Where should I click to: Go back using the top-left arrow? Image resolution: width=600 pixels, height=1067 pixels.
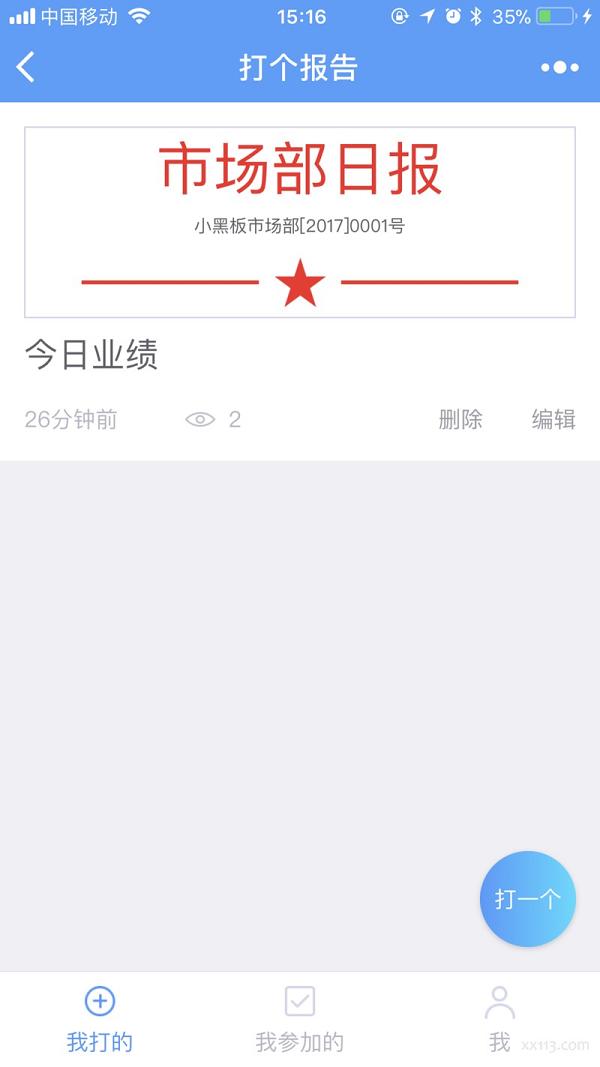26,67
